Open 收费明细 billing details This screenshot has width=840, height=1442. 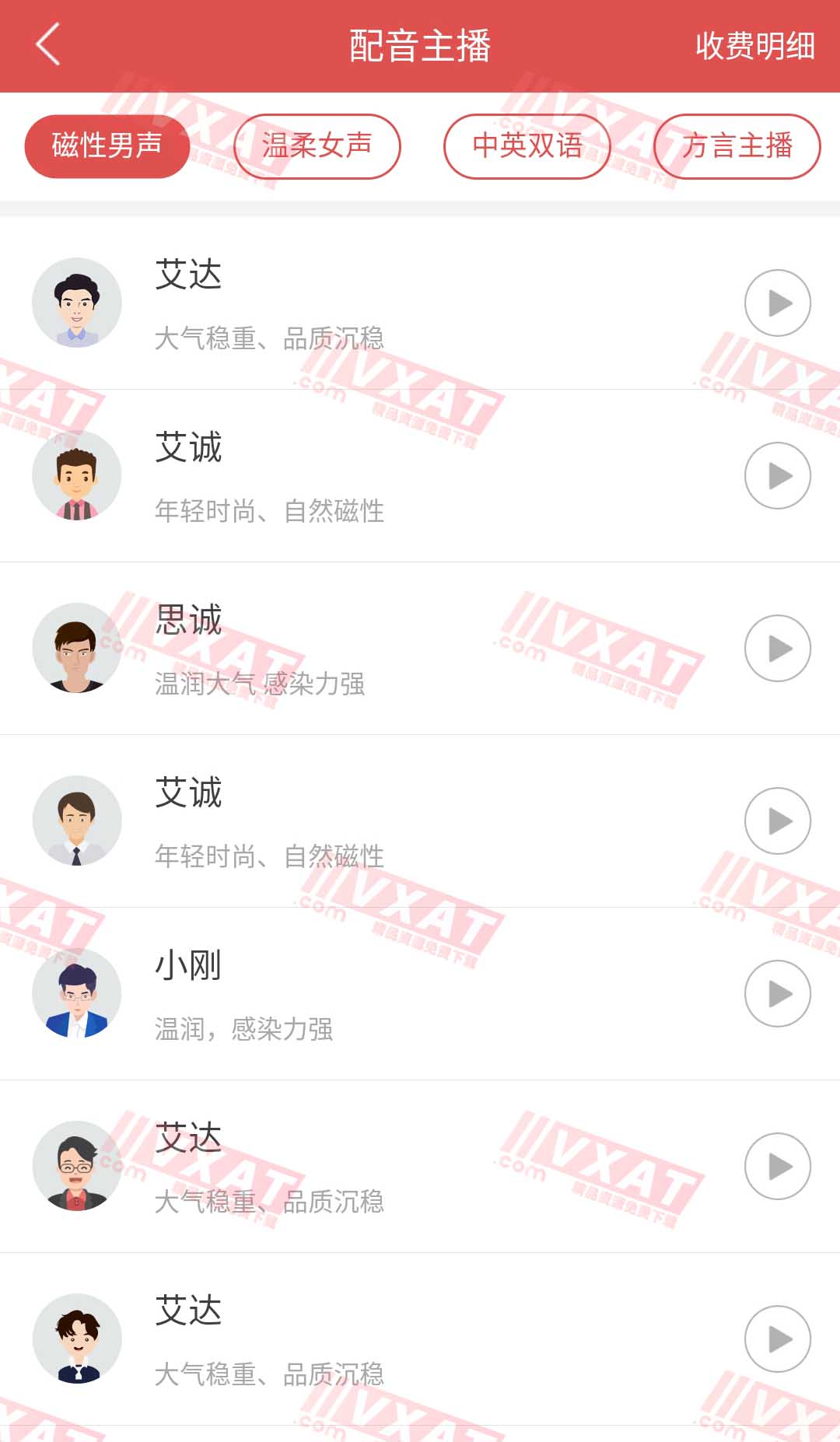(x=755, y=46)
